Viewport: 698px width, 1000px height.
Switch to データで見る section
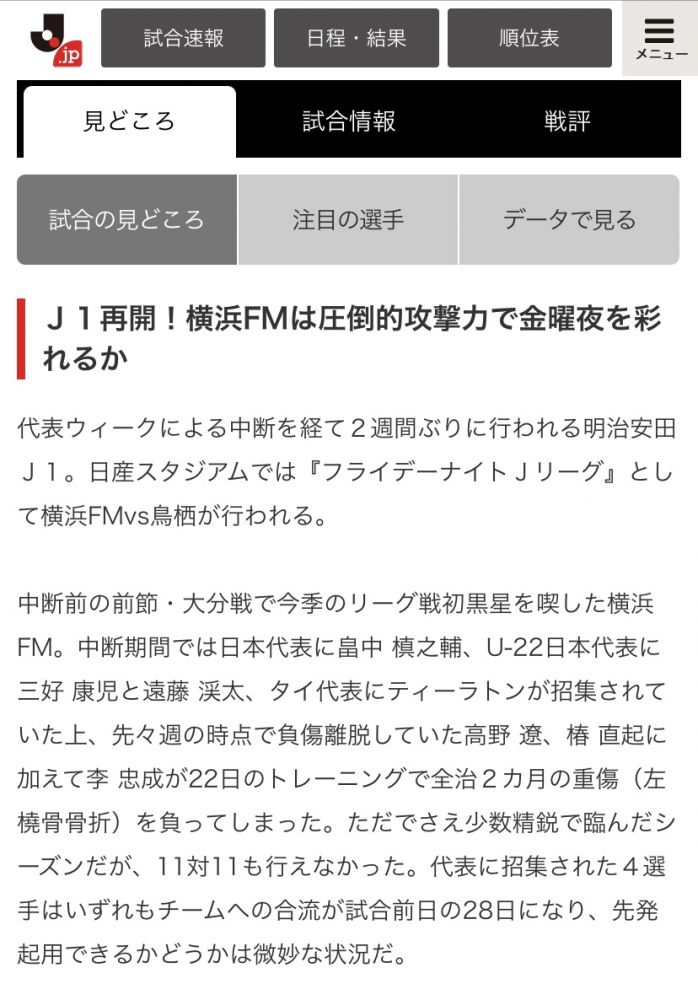coord(569,220)
